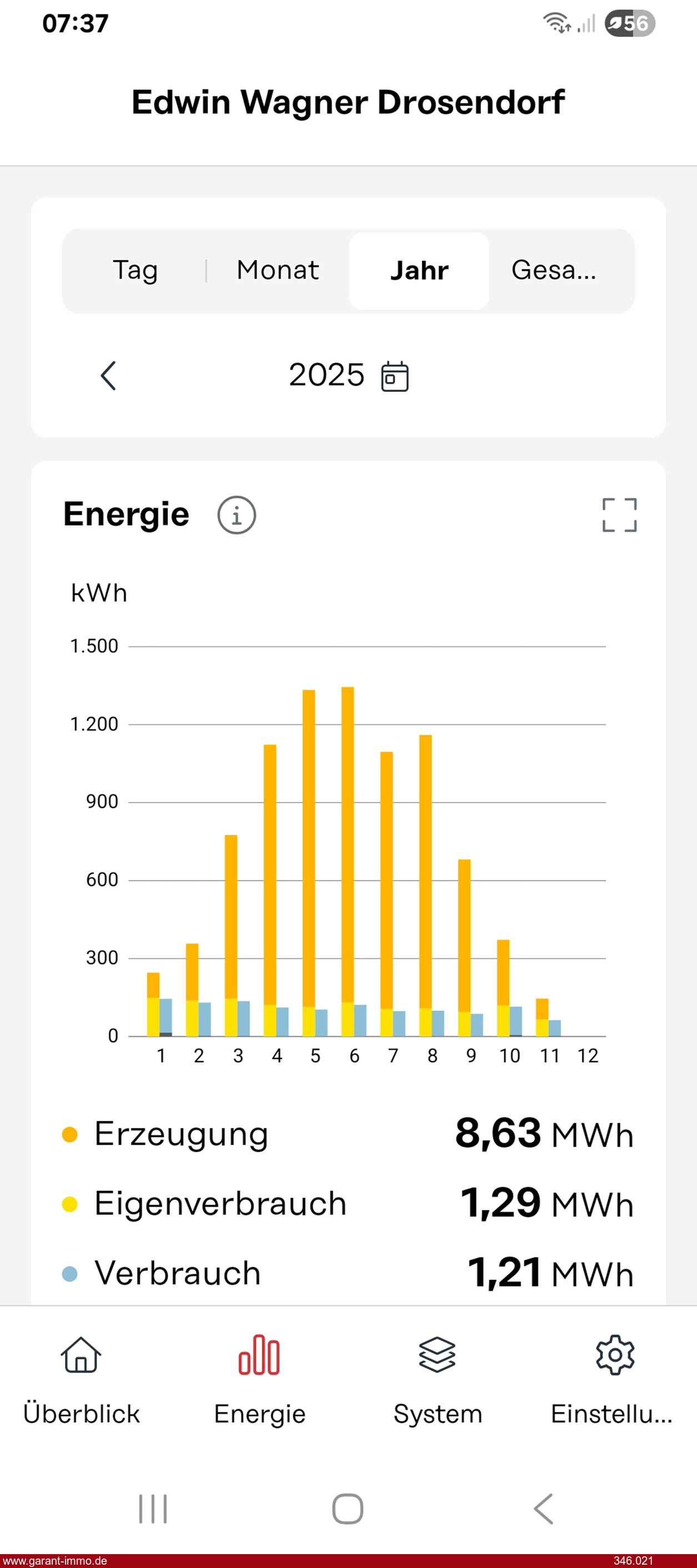
Task: Switch to the Gesamt period tab
Action: click(553, 270)
